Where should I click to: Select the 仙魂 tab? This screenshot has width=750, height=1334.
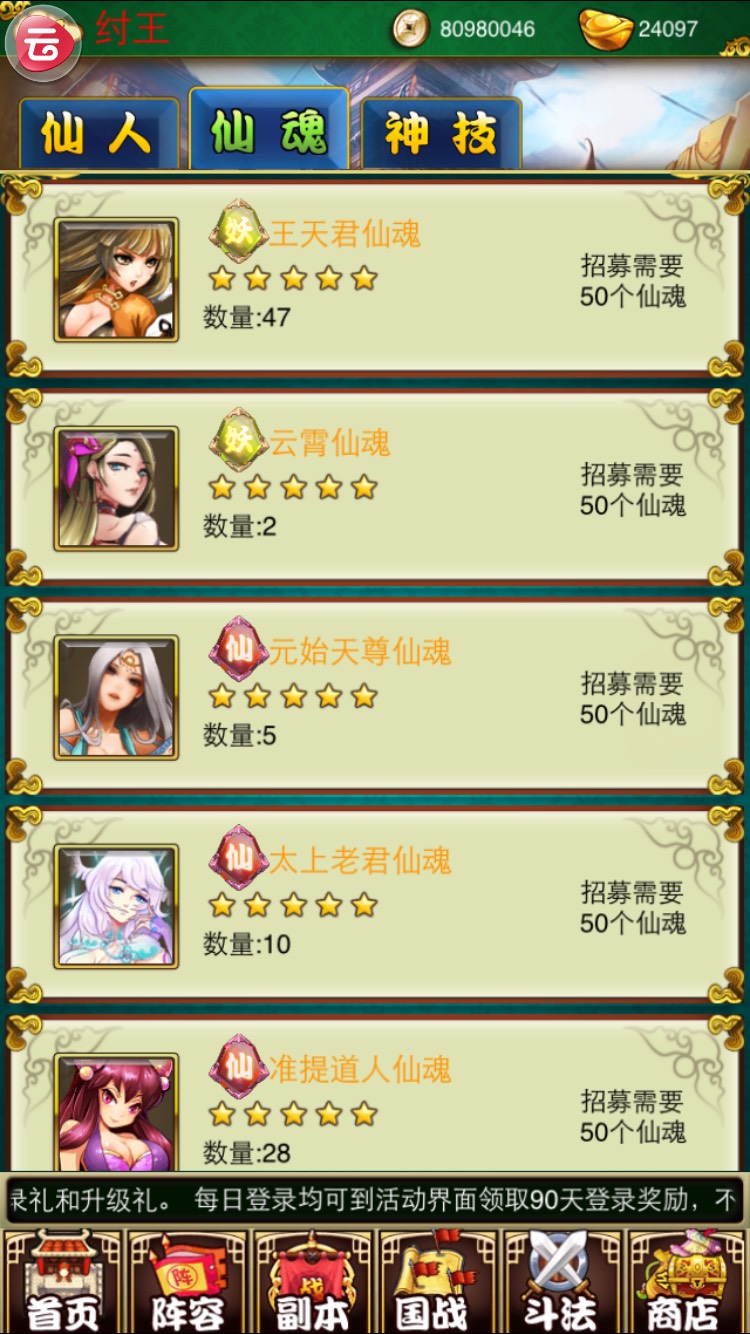pos(268,131)
